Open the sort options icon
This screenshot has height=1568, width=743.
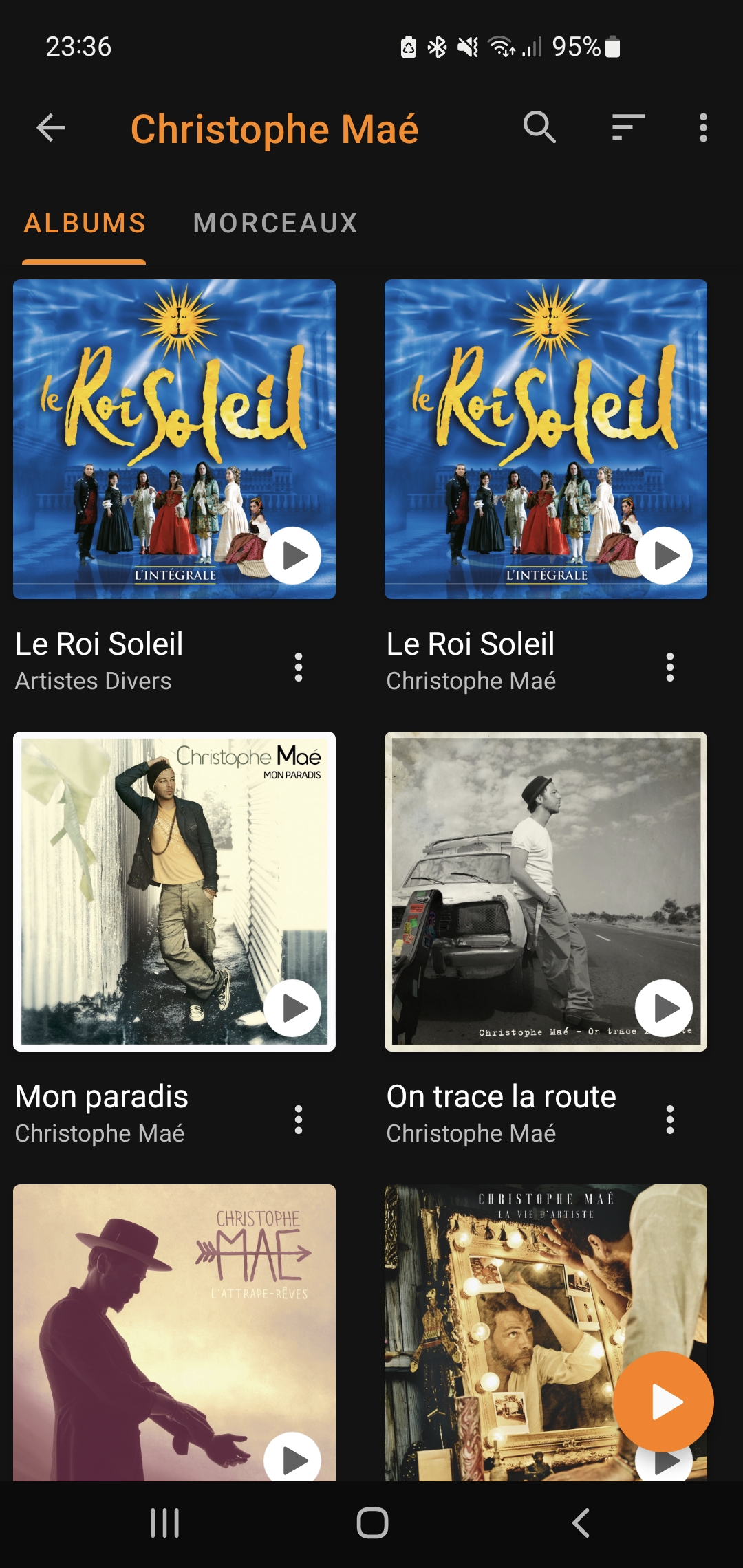pyautogui.click(x=628, y=128)
